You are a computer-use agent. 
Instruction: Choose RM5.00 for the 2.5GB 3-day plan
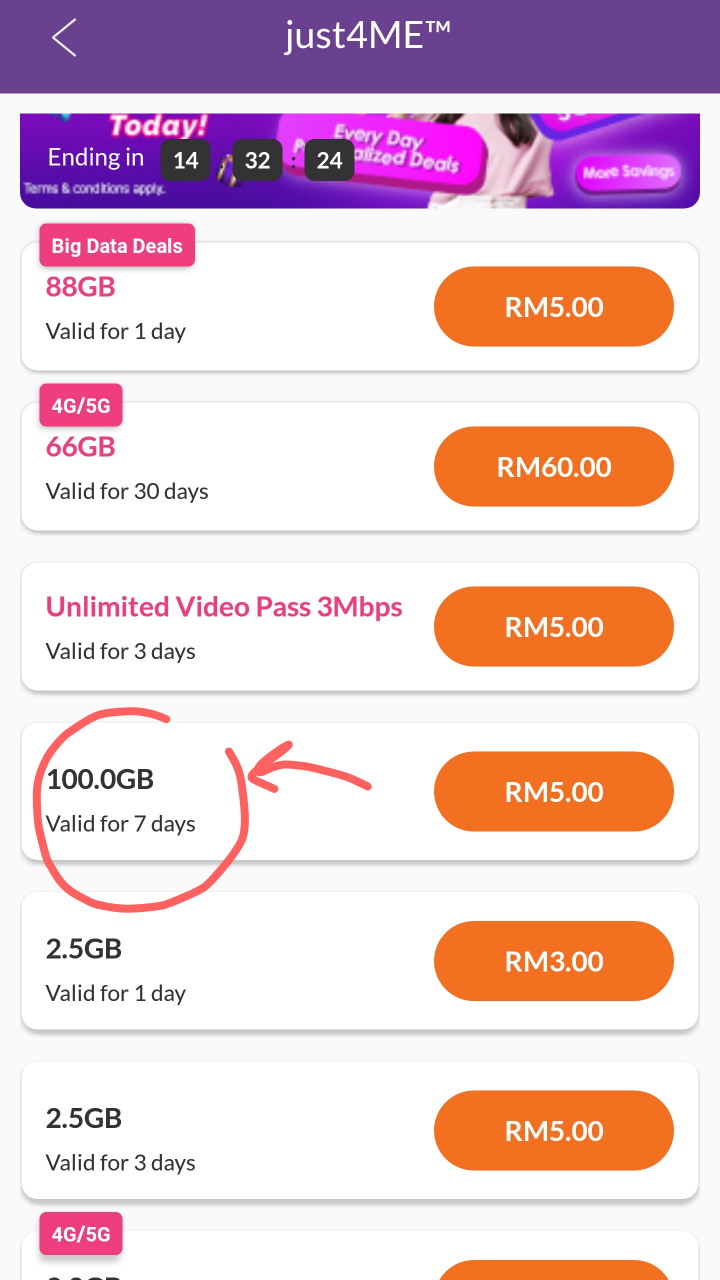click(x=553, y=1131)
